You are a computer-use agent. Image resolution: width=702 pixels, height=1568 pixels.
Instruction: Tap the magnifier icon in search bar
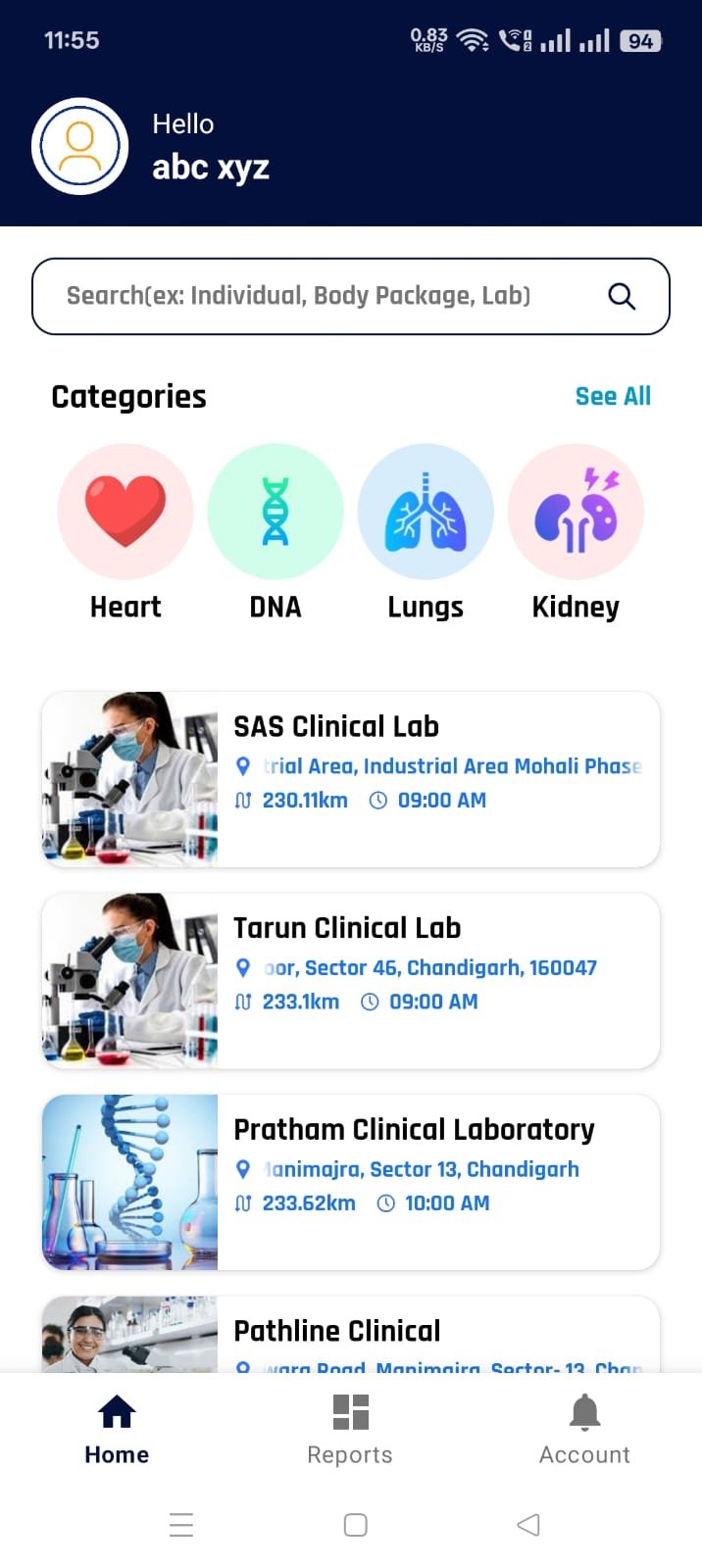(x=622, y=296)
